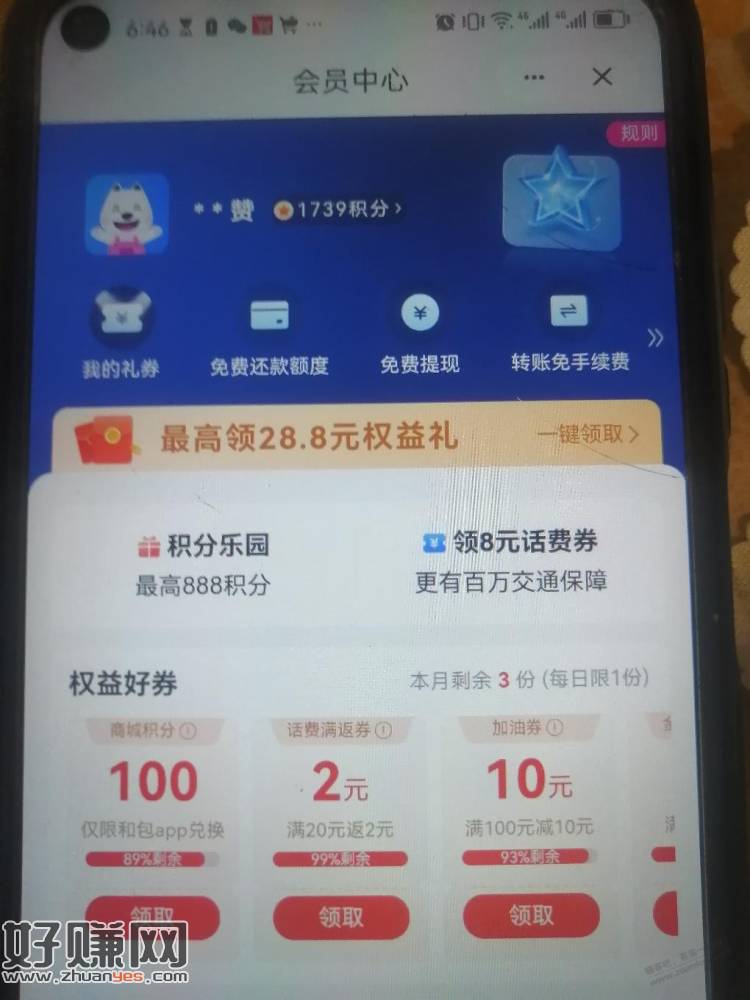This screenshot has height=1000, width=750.
Task: Tap the profile avatar
Action: [x=126, y=214]
